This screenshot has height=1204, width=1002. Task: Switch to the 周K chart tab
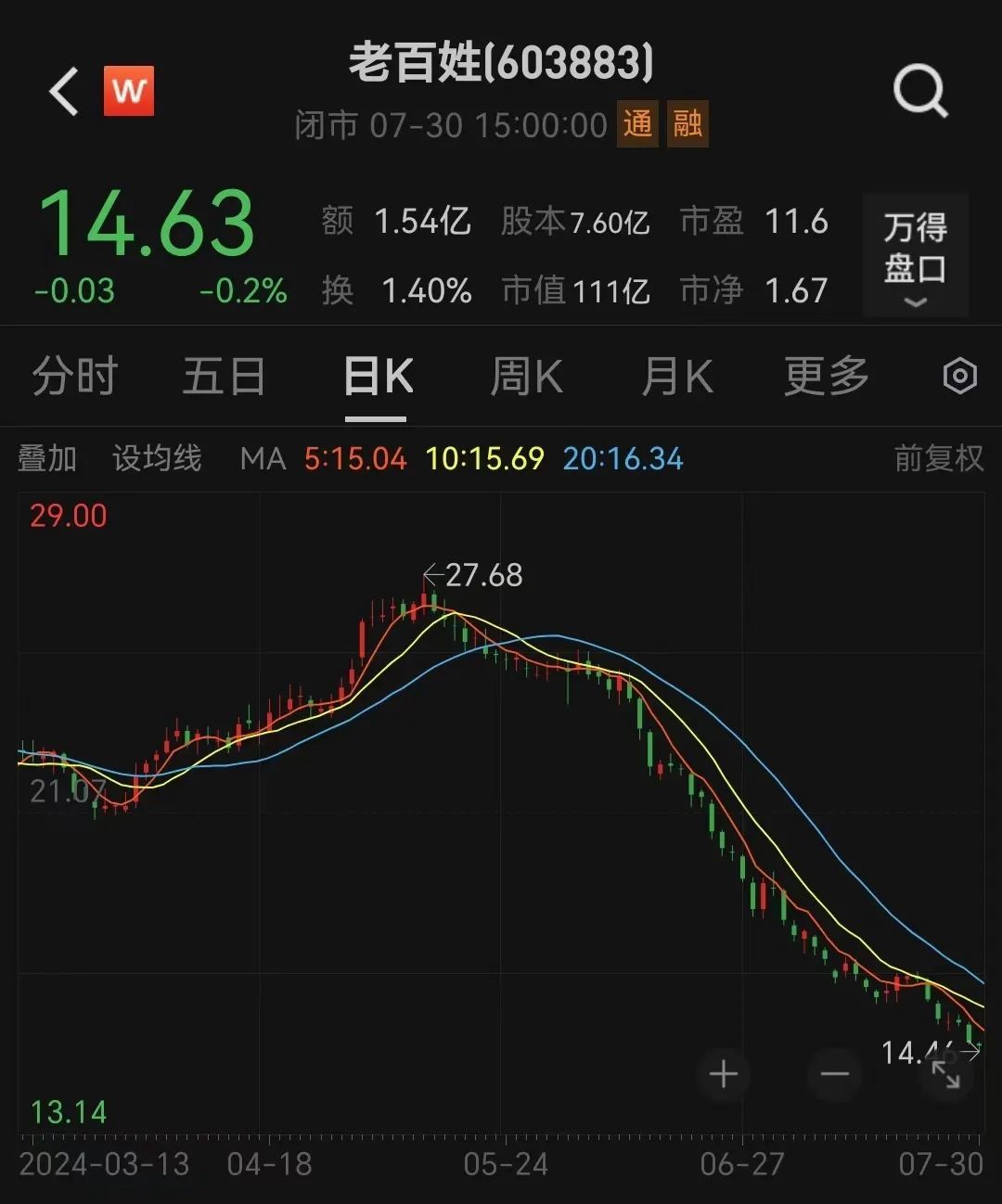(x=526, y=377)
